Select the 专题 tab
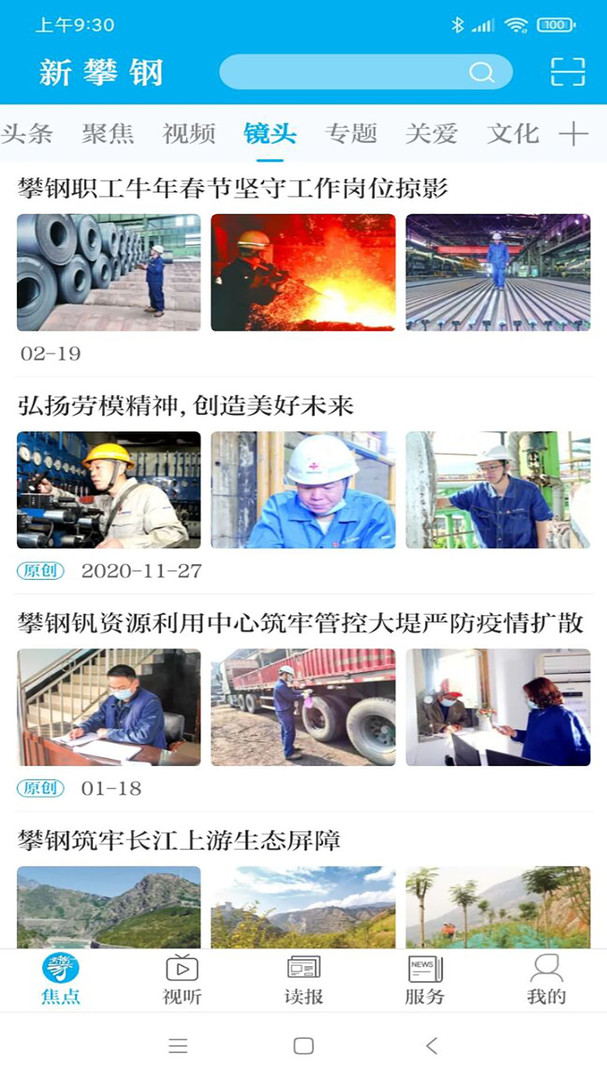Image resolution: width=607 pixels, height=1080 pixels. pos(351,134)
